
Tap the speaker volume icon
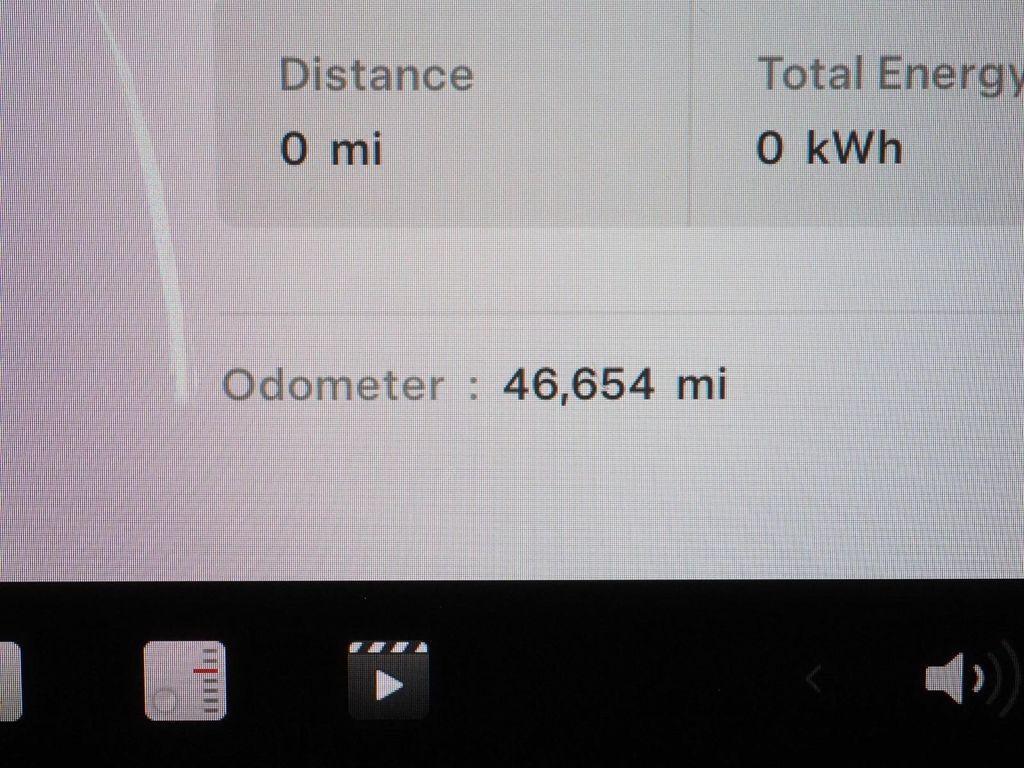click(x=953, y=680)
